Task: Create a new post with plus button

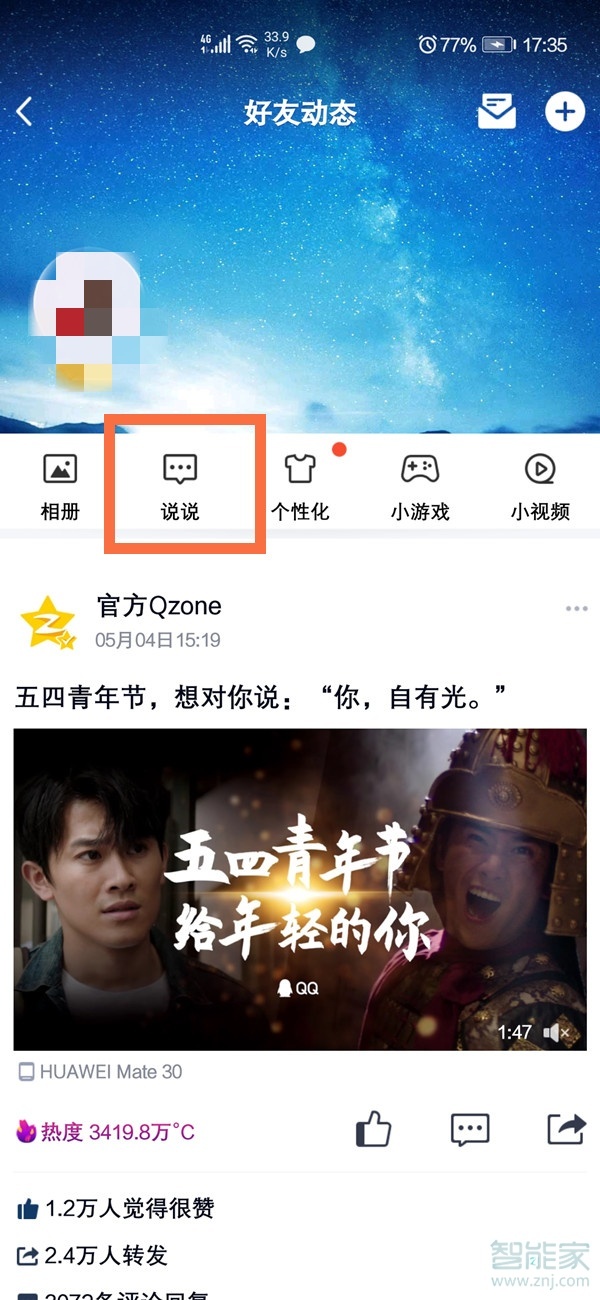Action: [564, 111]
